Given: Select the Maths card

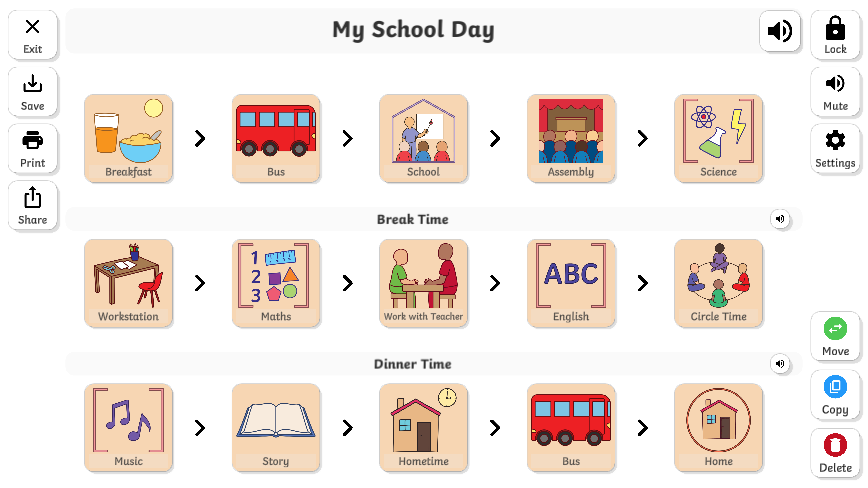Looking at the screenshot, I should click(x=276, y=283).
